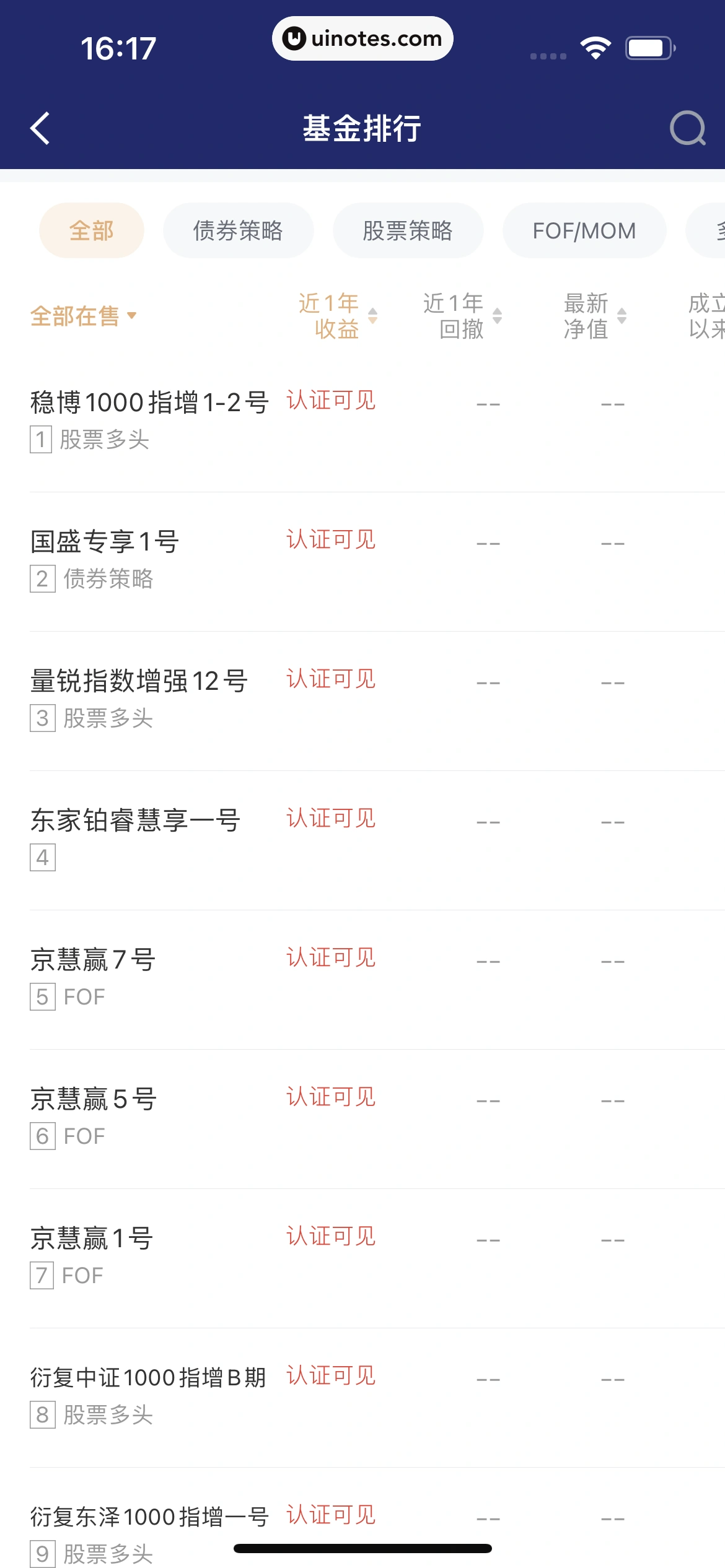Select the 全部 filter chip
Image resolution: width=725 pixels, height=1568 pixels.
(92, 230)
